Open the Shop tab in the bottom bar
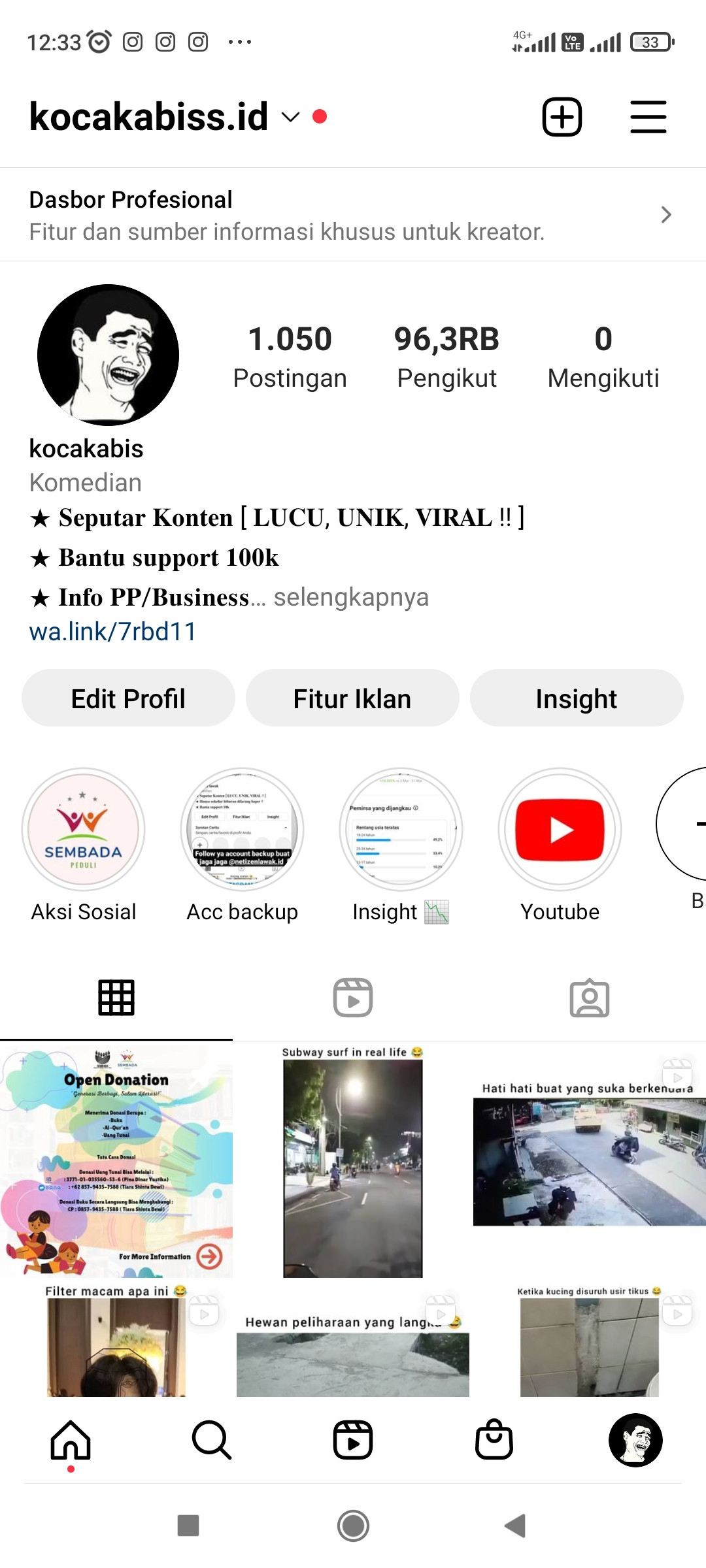This screenshot has height=1568, width=706. (x=494, y=1439)
